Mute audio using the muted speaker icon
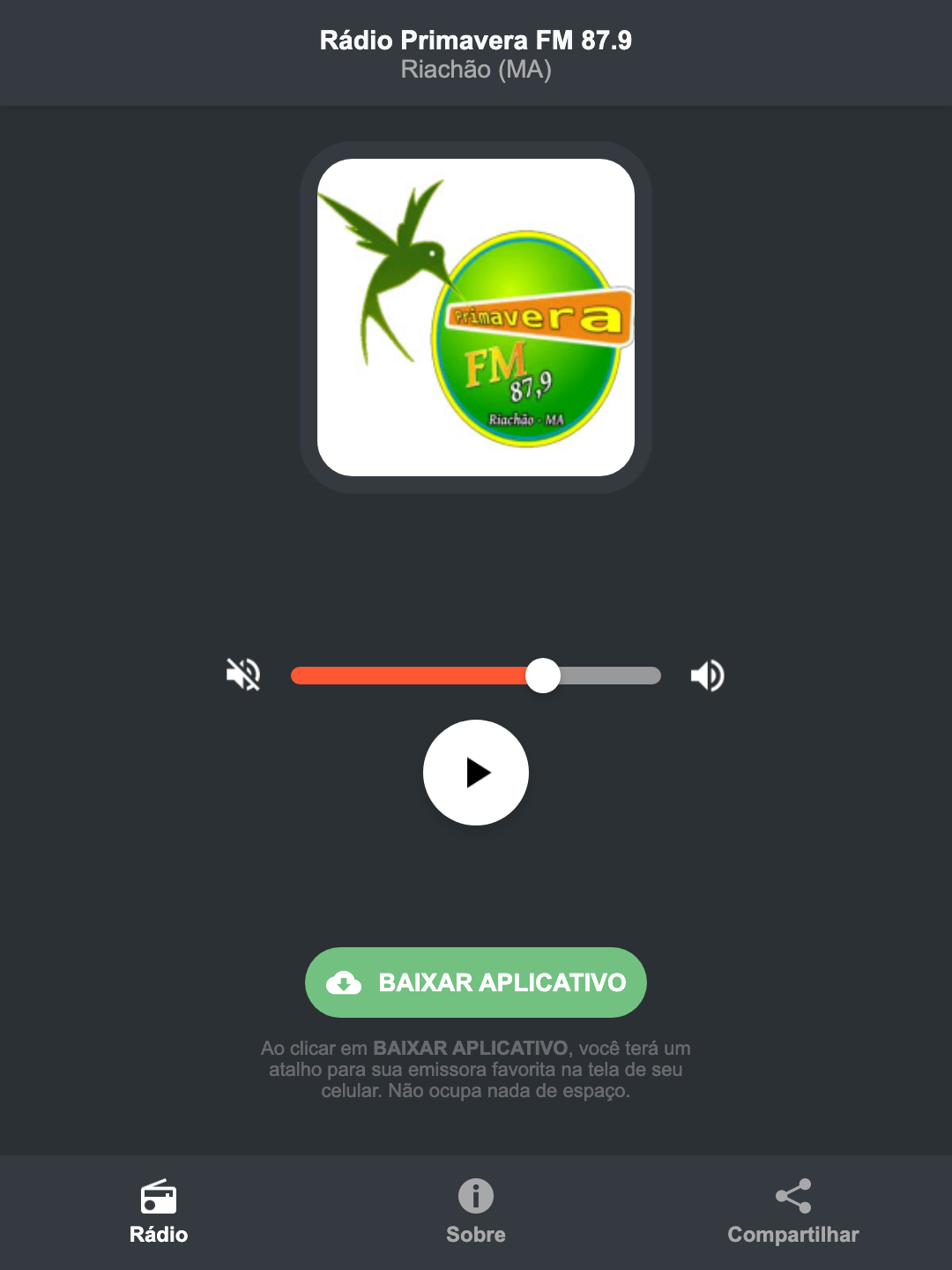The height and width of the screenshot is (1270, 952). pos(244,675)
